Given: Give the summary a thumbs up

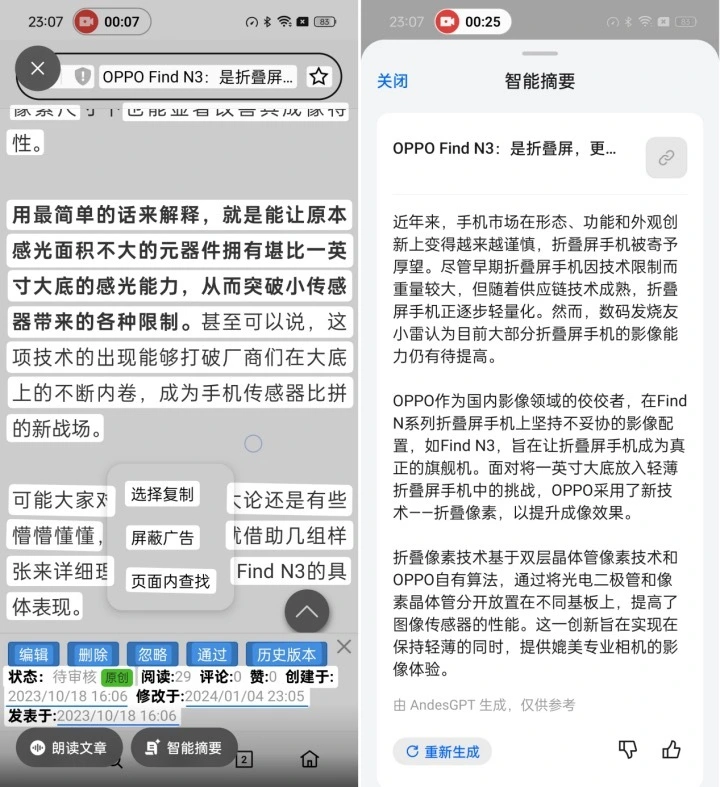Looking at the screenshot, I should point(671,749).
